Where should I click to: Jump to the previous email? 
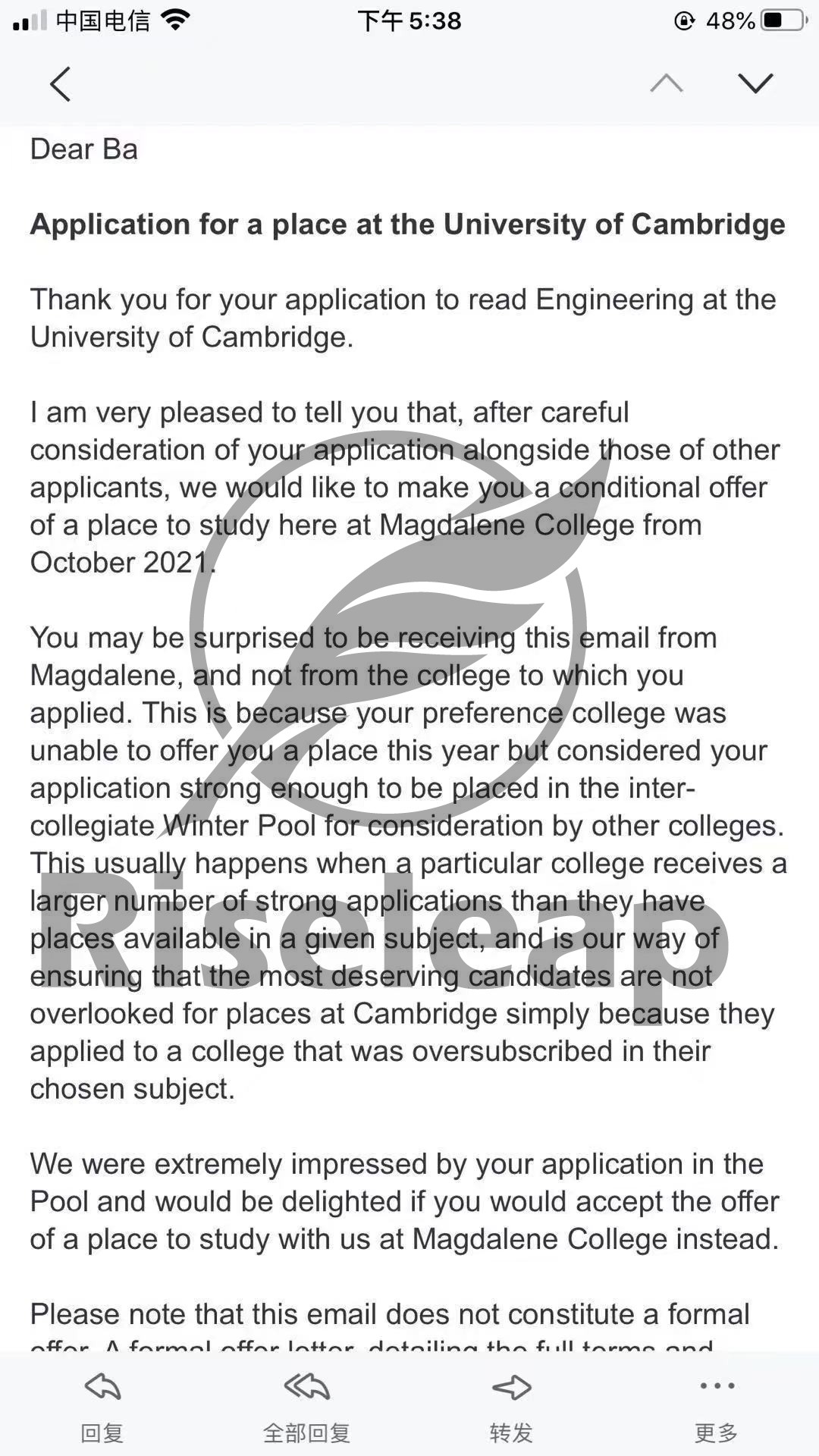tap(667, 83)
